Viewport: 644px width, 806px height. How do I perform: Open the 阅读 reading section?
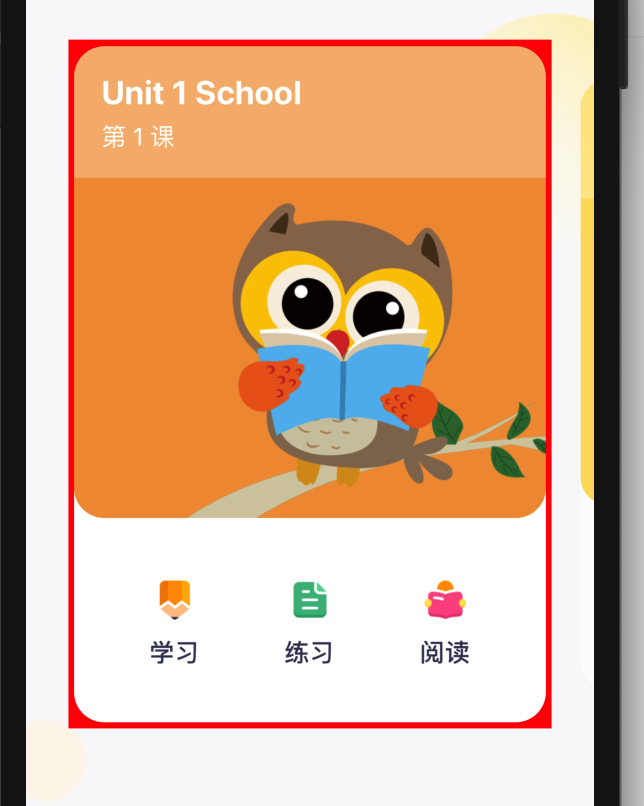[445, 622]
